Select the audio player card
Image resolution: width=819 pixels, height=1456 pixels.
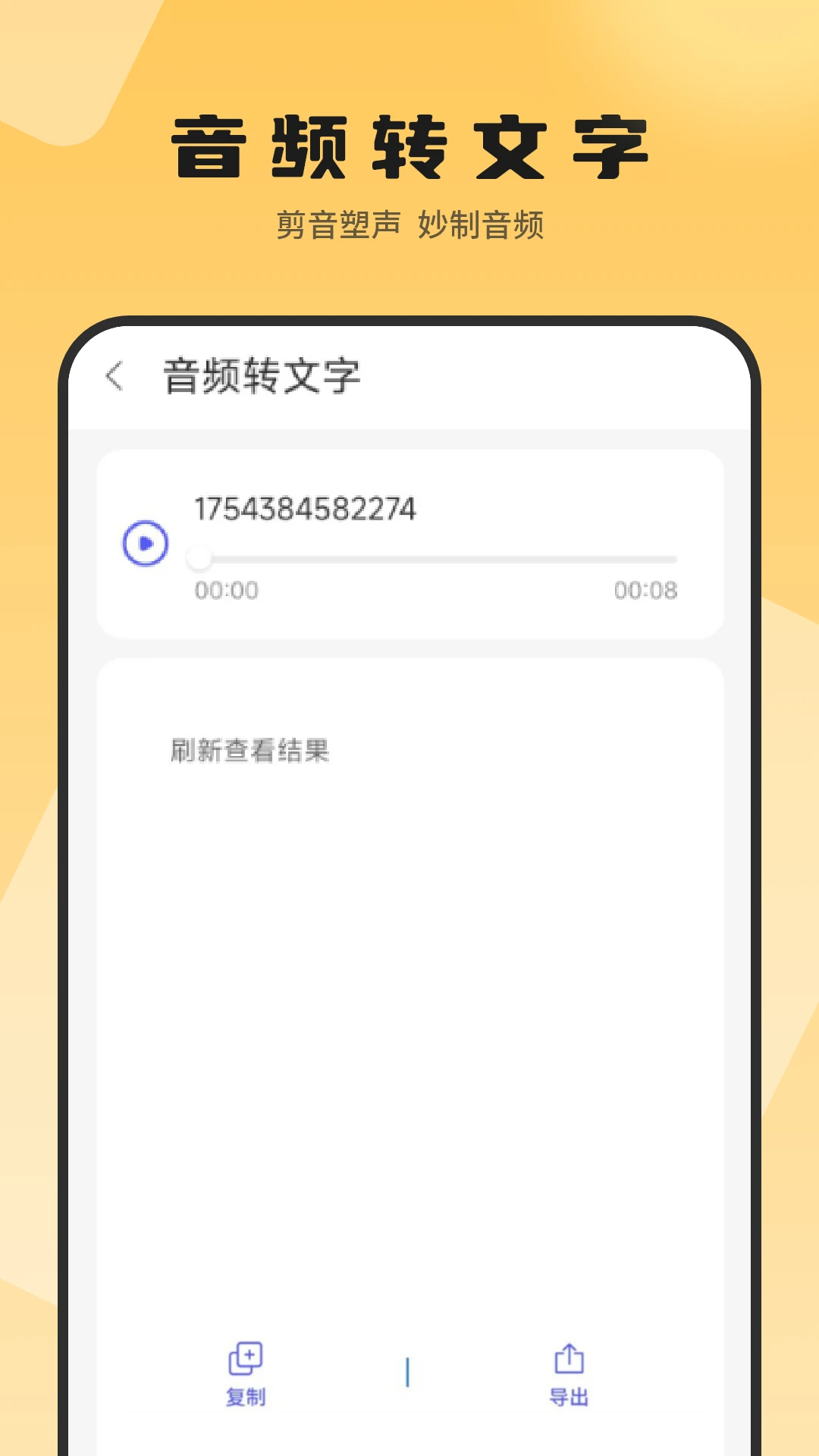click(x=409, y=542)
